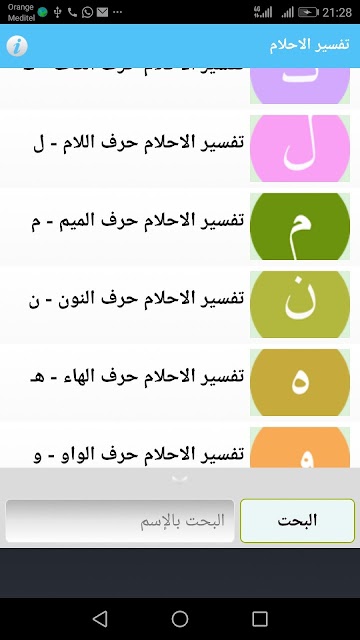
Task: Open dream interpretation for letter الواو - و
Action: pyautogui.click(x=180, y=445)
